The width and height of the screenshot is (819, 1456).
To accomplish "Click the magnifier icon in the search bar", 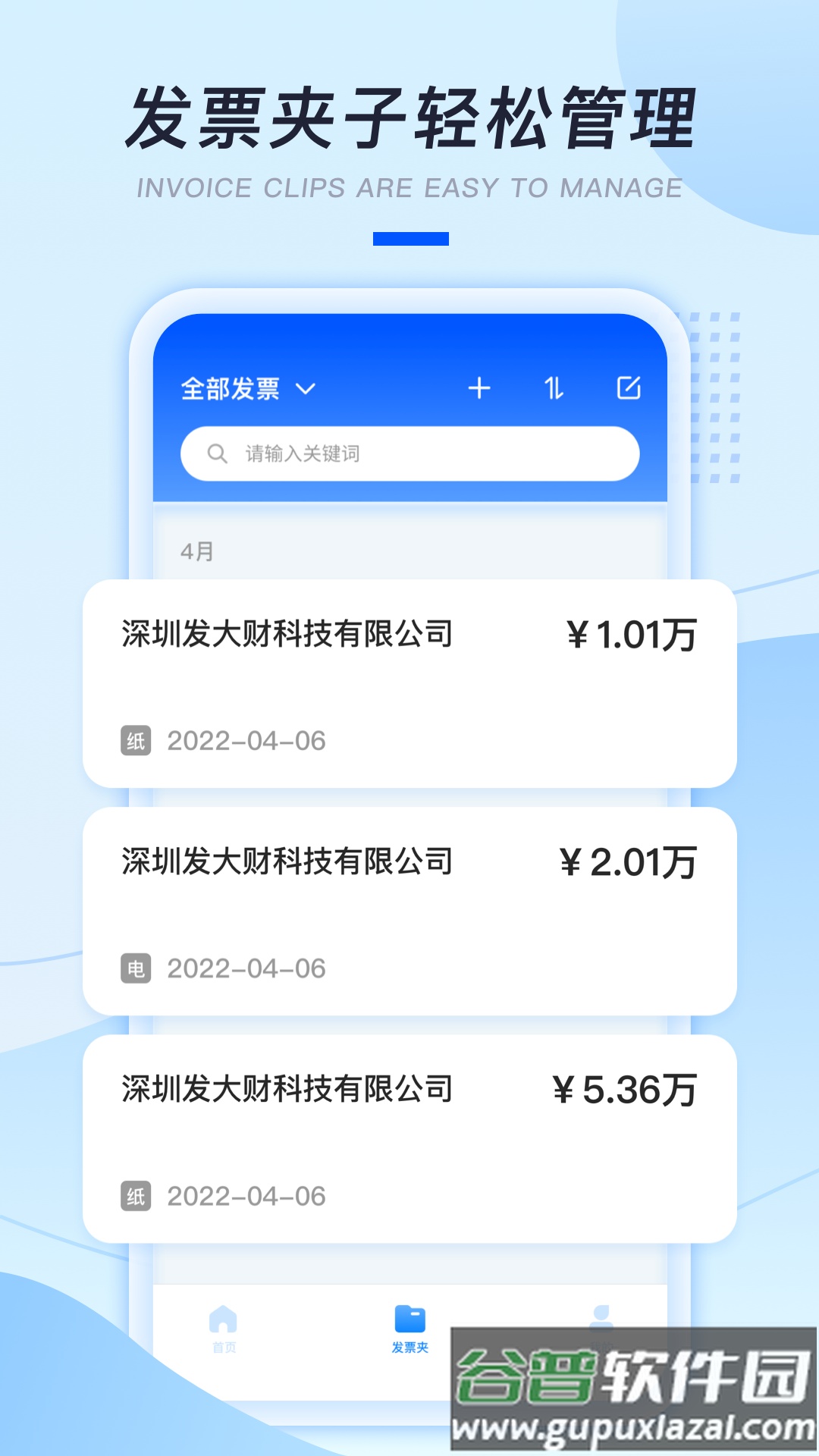I will pos(218,453).
